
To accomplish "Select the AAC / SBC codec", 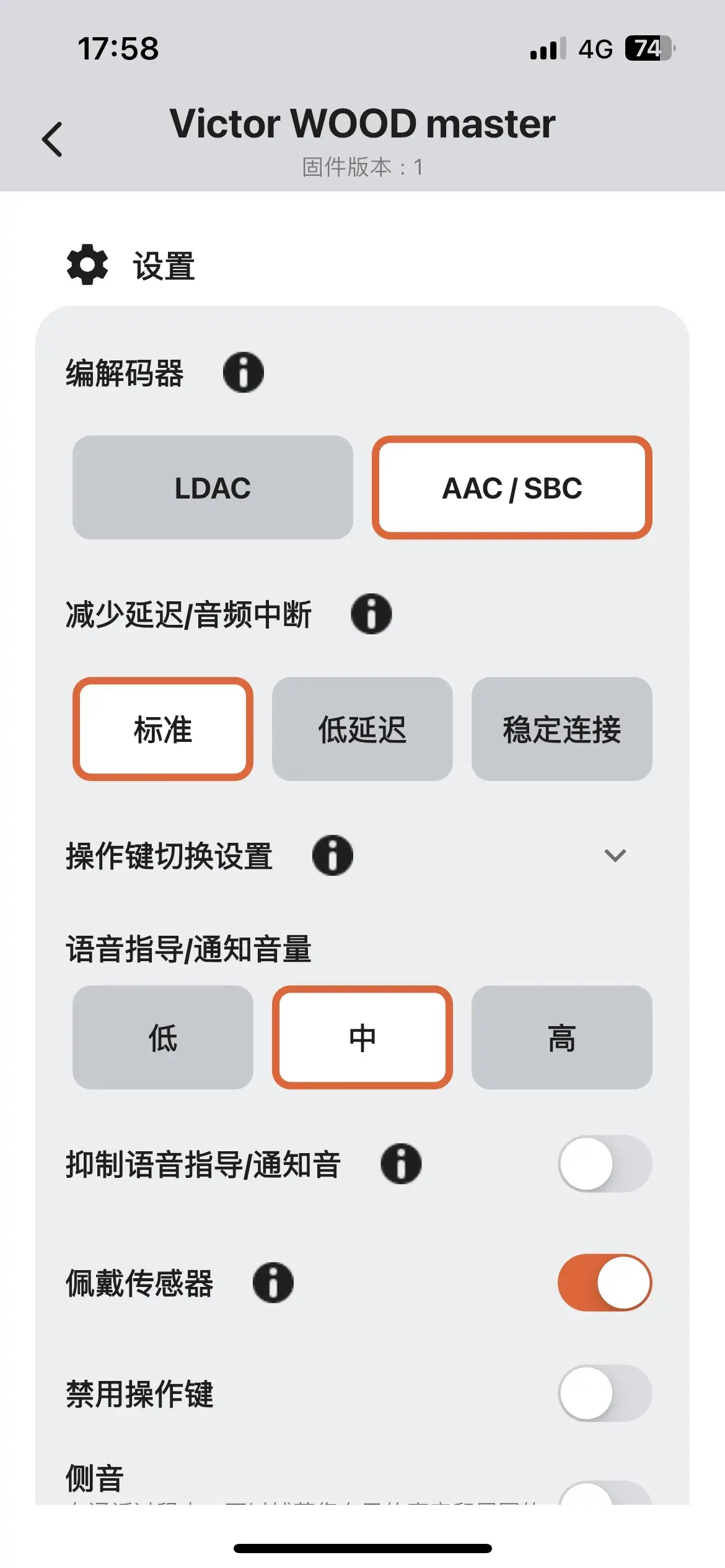I will [512, 488].
